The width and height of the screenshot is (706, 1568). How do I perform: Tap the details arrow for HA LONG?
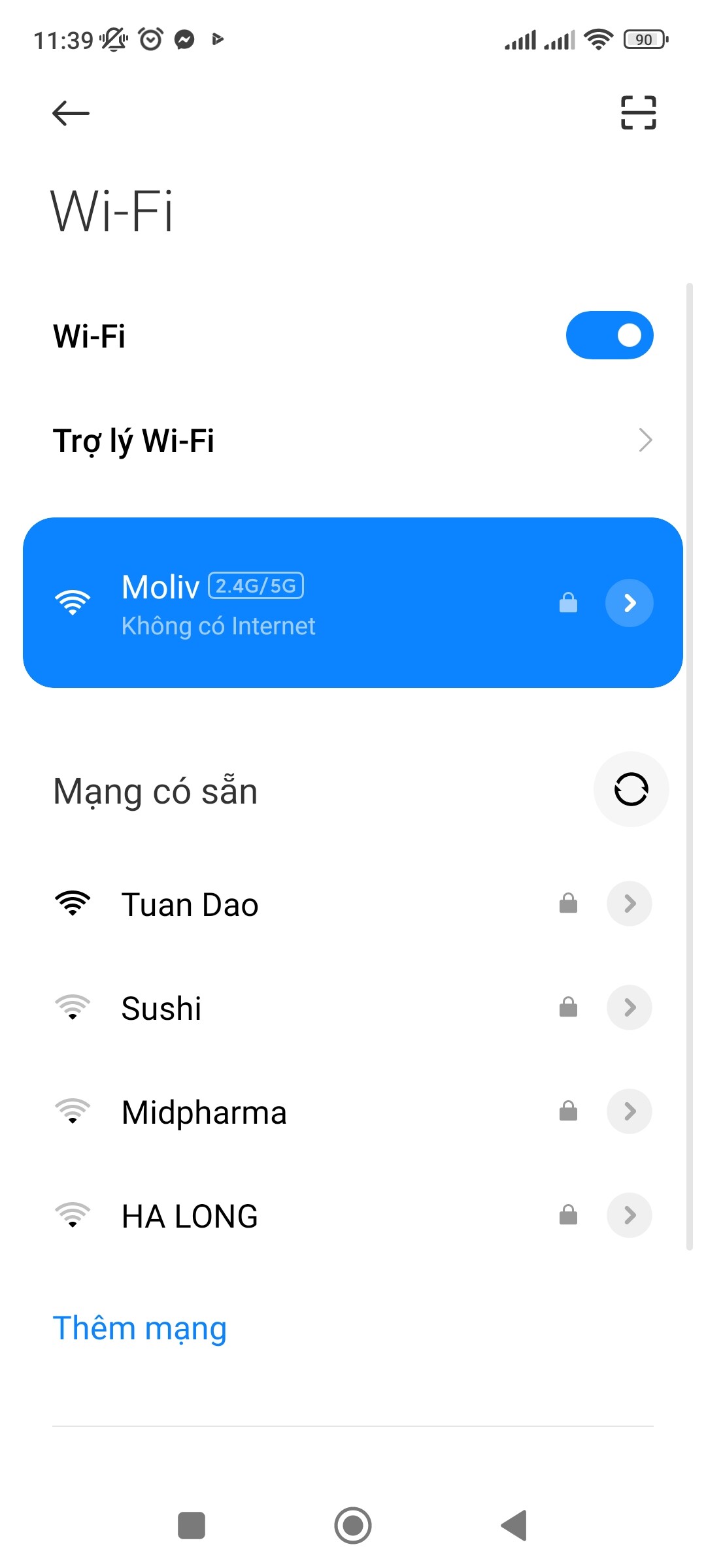[x=629, y=1215]
